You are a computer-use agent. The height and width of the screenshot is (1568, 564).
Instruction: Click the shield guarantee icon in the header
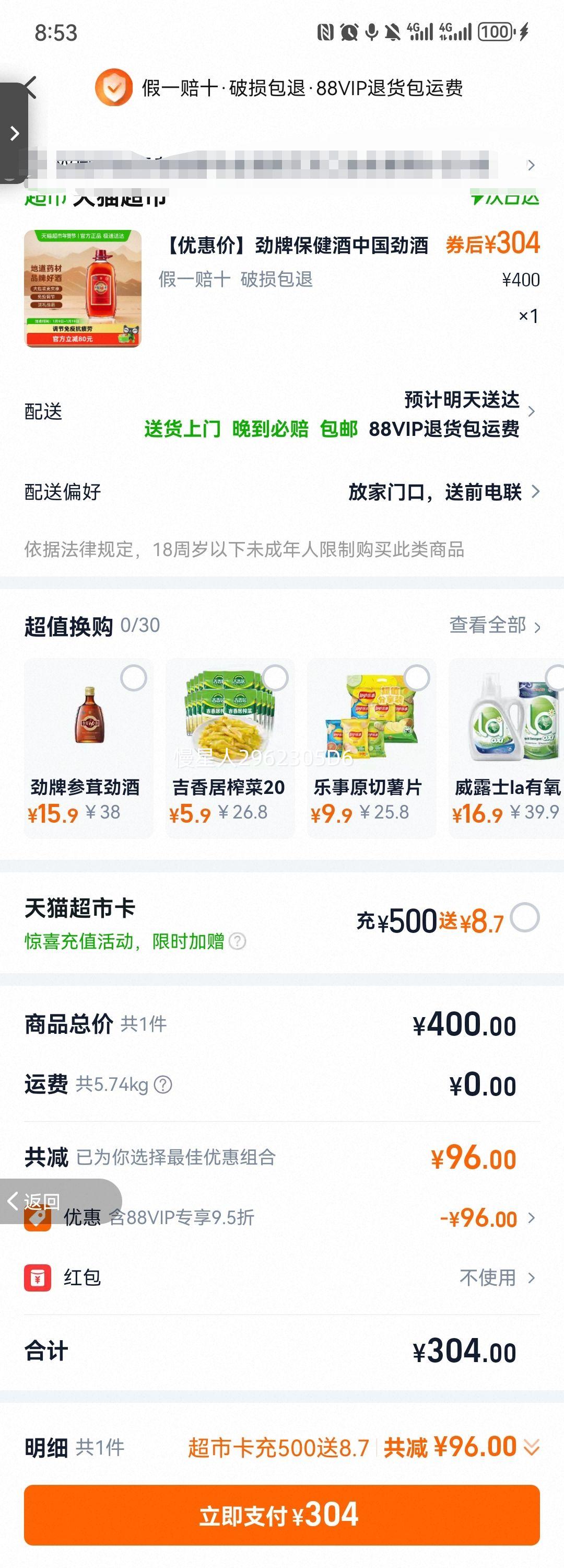point(113,87)
